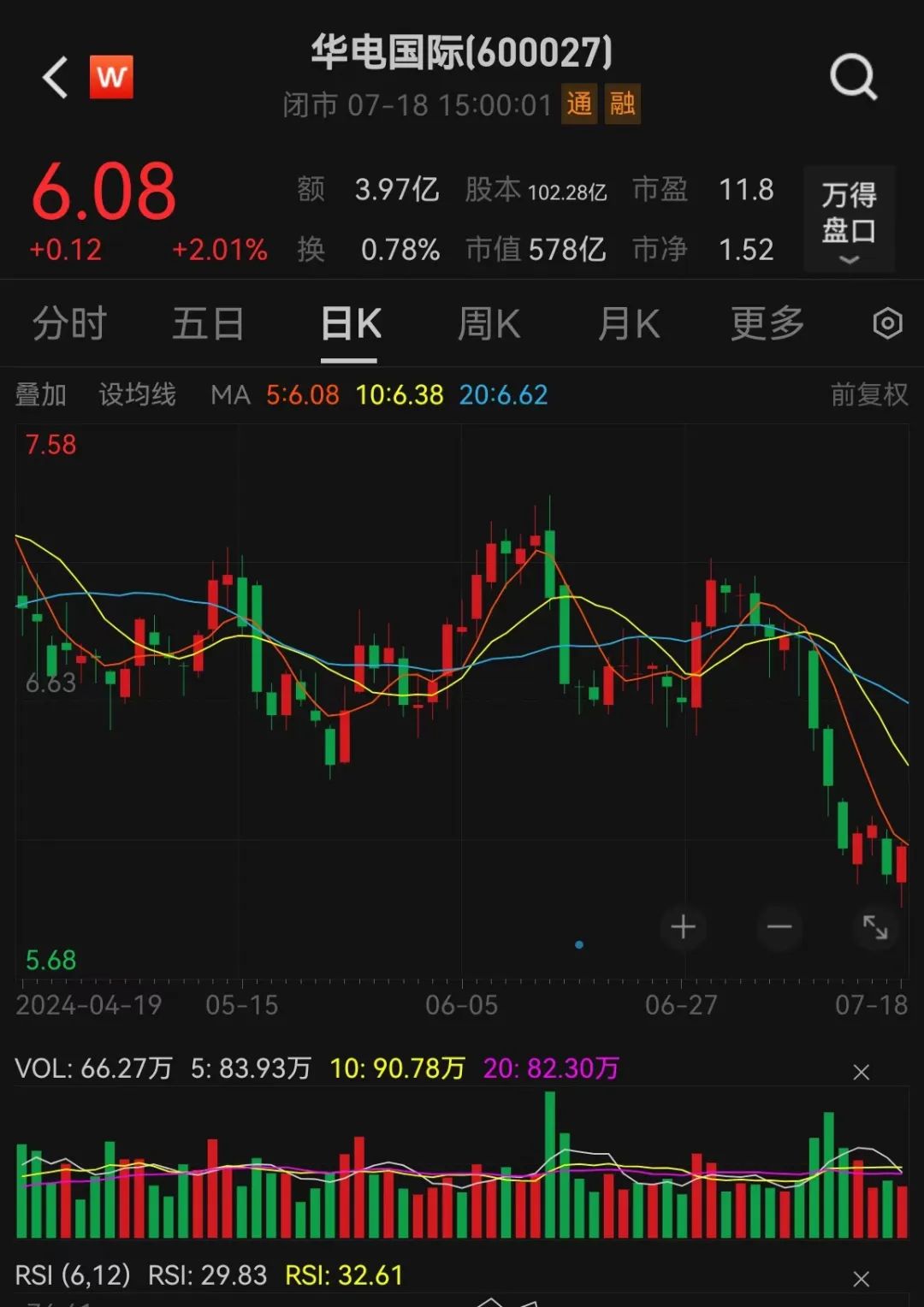This screenshot has height=1307, width=924.
Task: Select the yellow MA10 value label
Action: point(399,395)
